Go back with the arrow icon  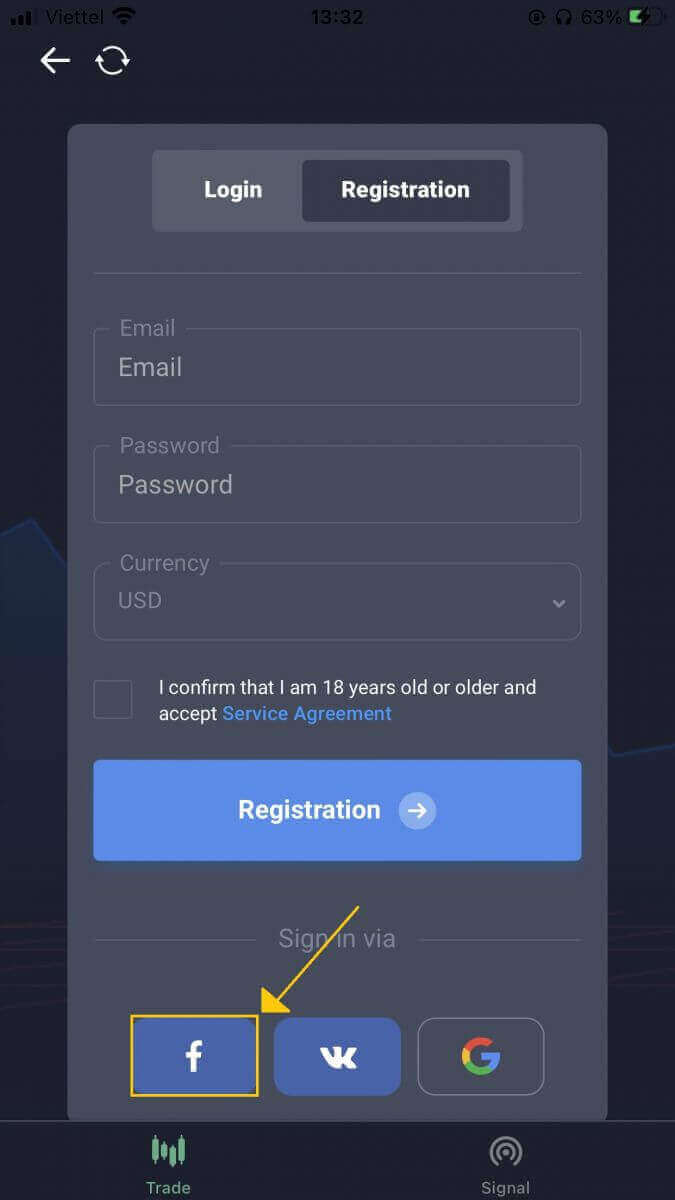tap(55, 61)
